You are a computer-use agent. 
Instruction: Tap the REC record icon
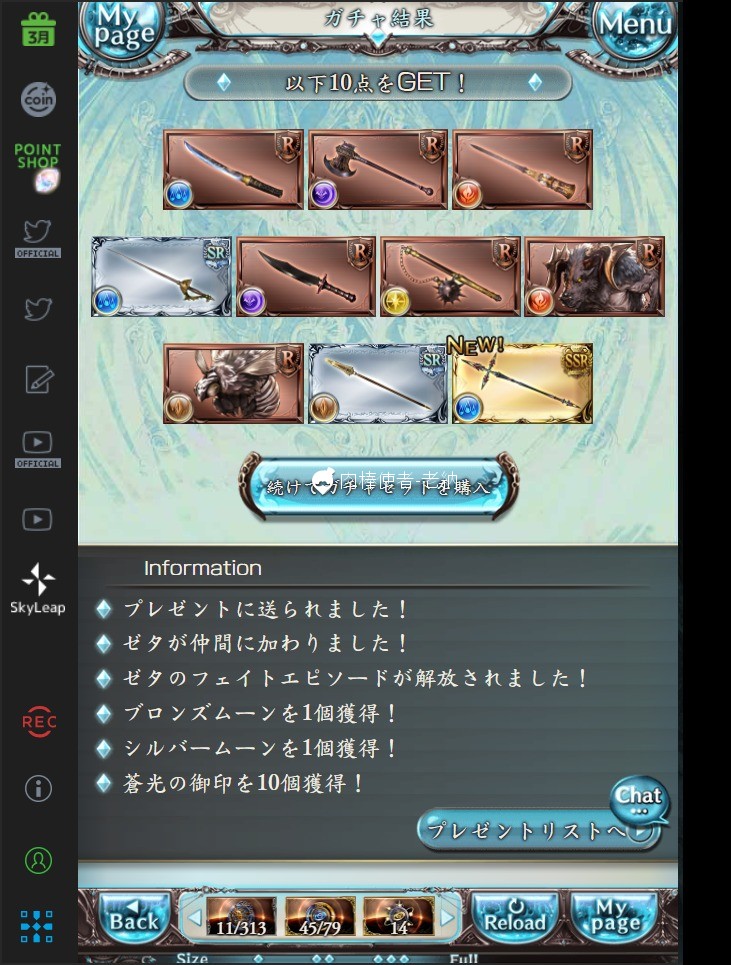pos(38,721)
